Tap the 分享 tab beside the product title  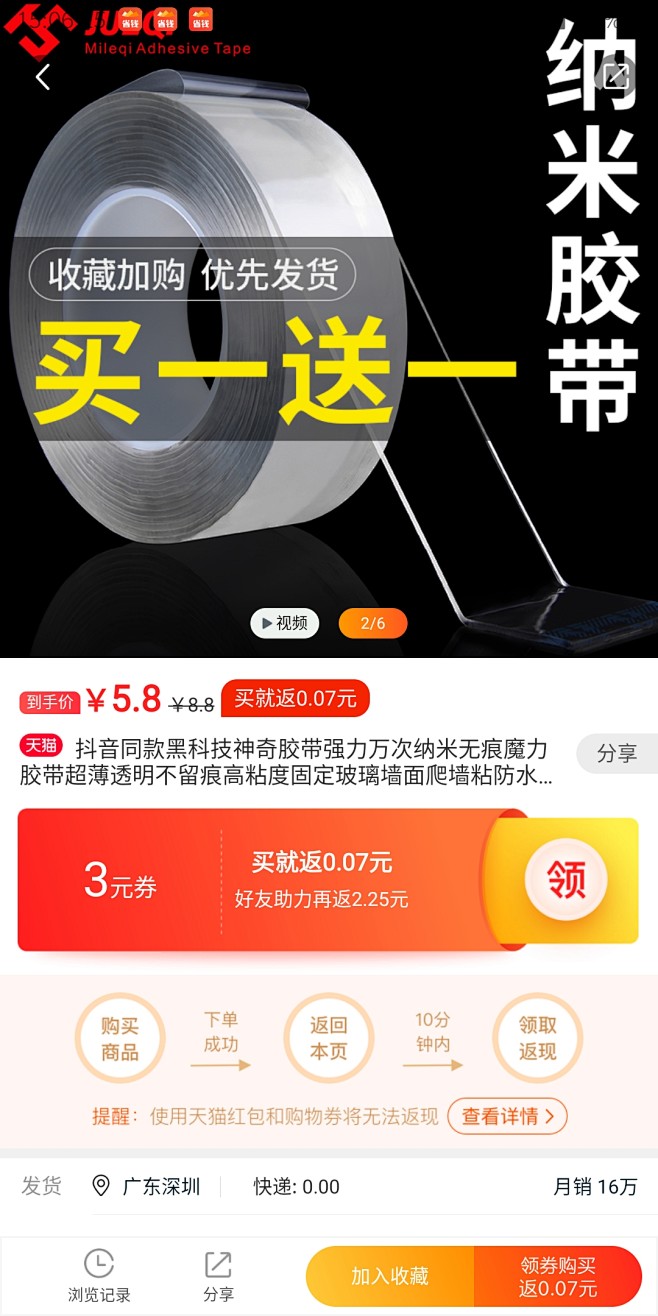617,754
